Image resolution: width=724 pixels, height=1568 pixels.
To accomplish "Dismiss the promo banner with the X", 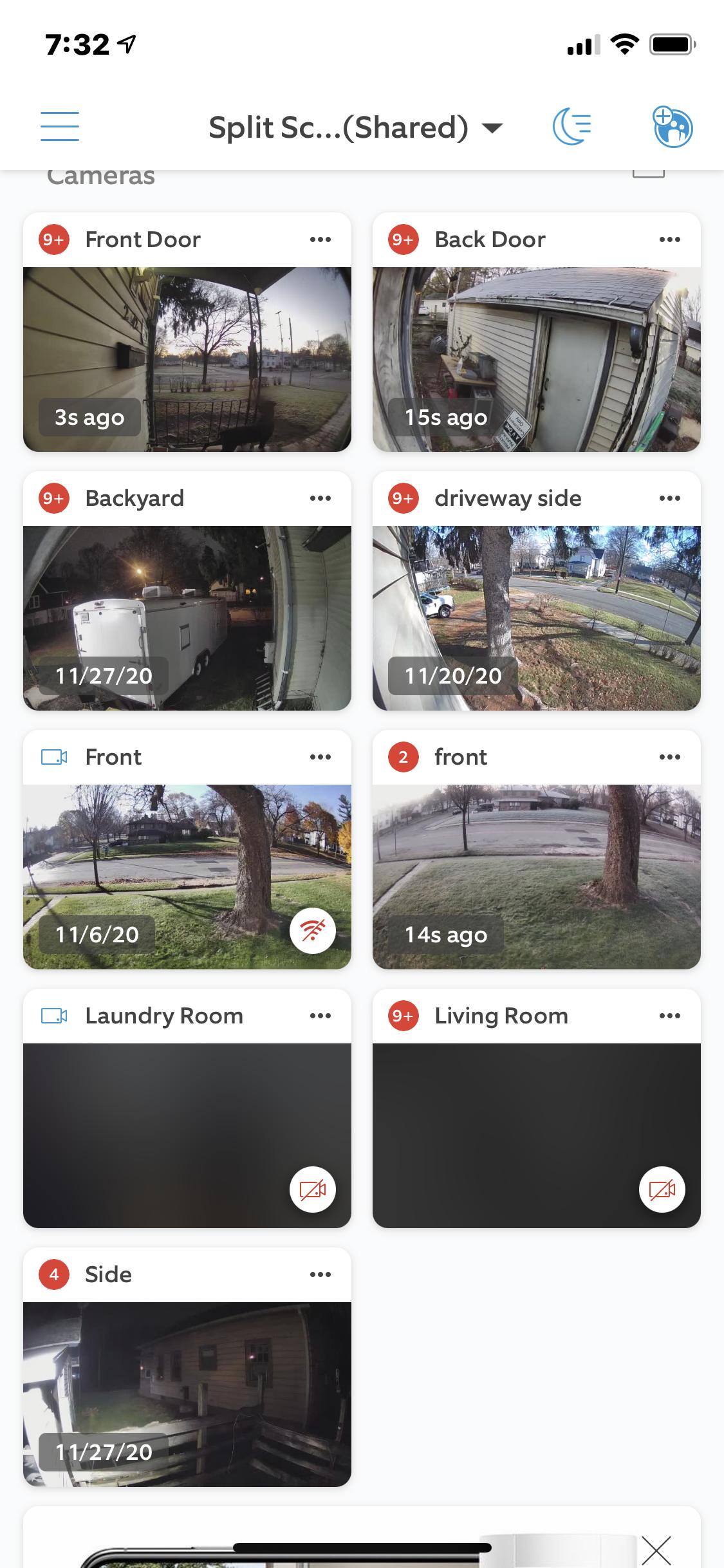I will (x=656, y=1550).
